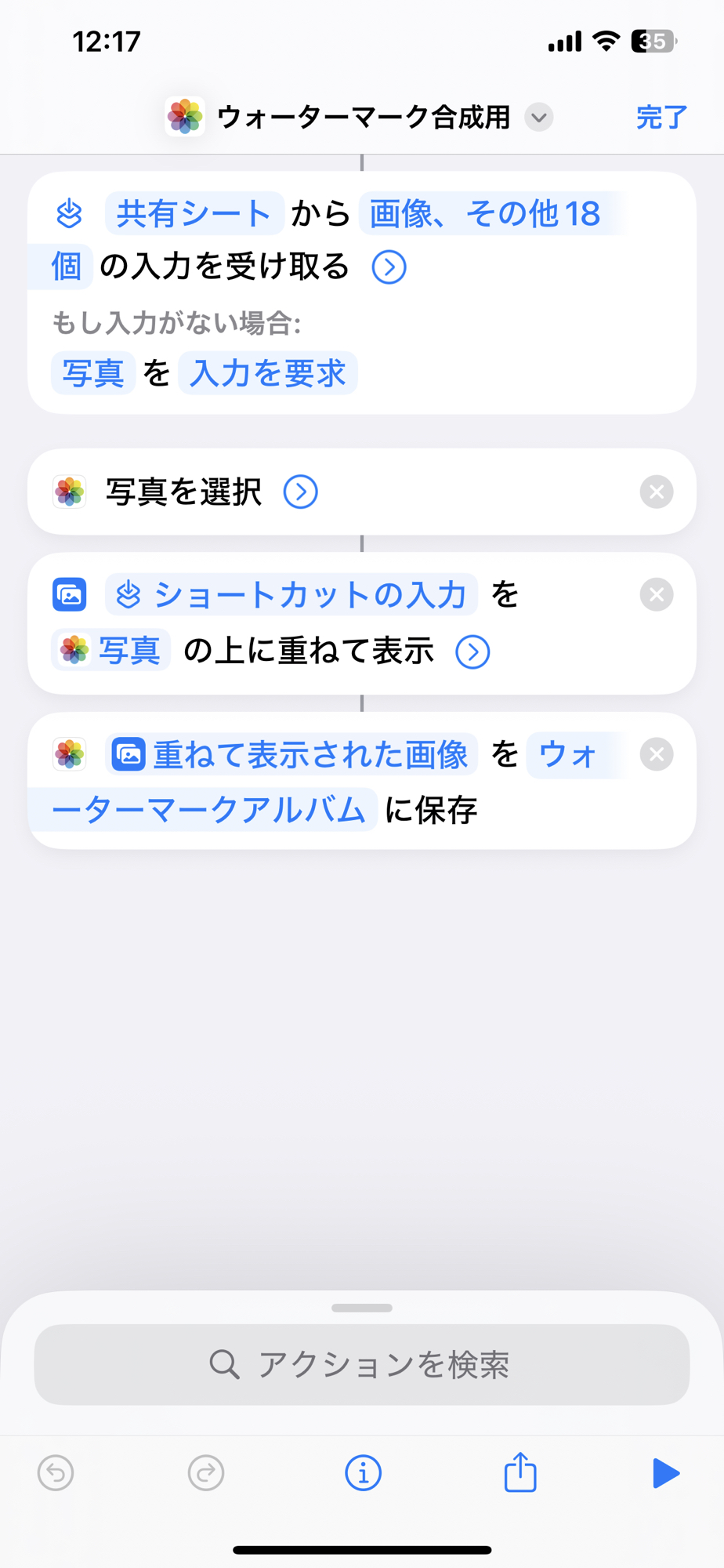Redo the last undone edit
The width and height of the screenshot is (724, 1568).
(206, 1473)
